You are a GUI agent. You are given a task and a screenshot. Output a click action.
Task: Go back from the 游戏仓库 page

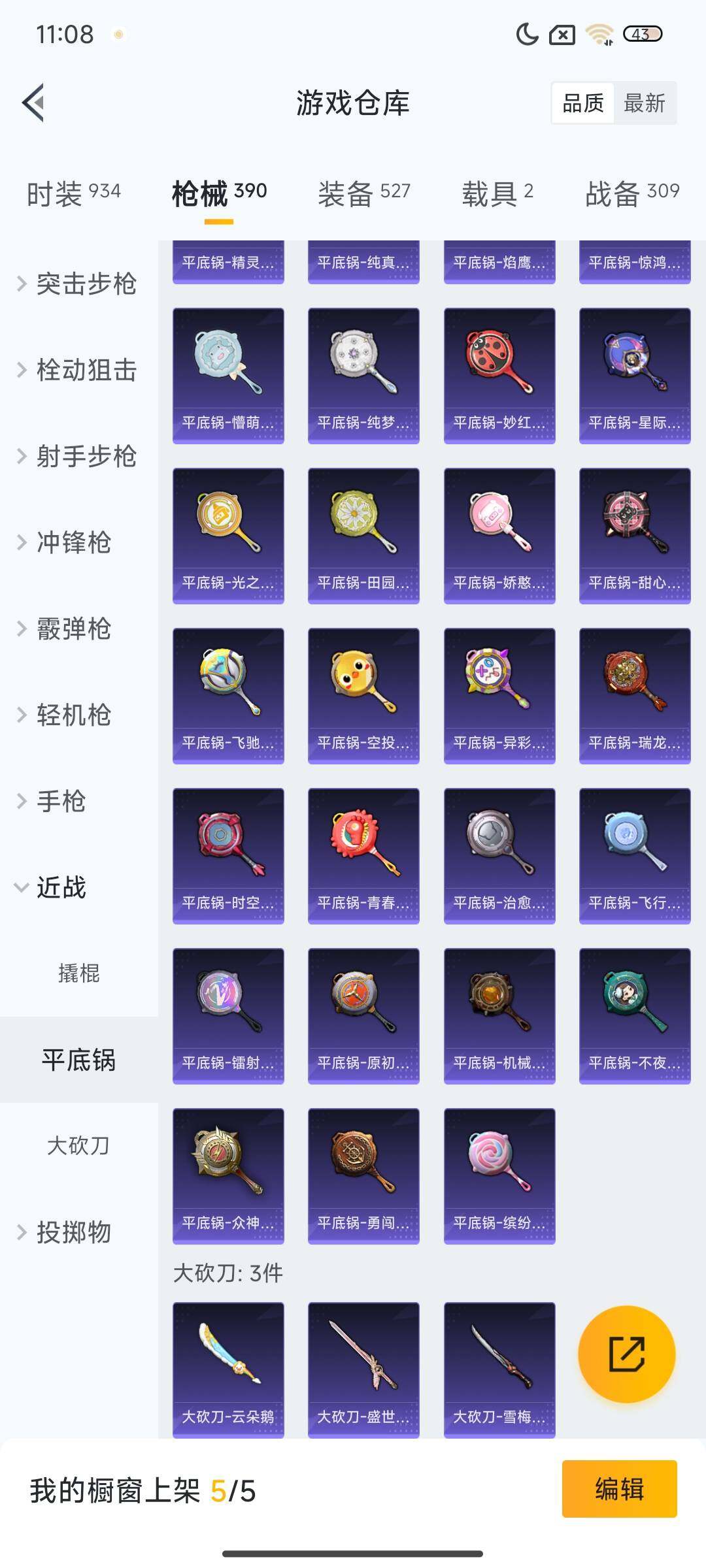(x=34, y=103)
